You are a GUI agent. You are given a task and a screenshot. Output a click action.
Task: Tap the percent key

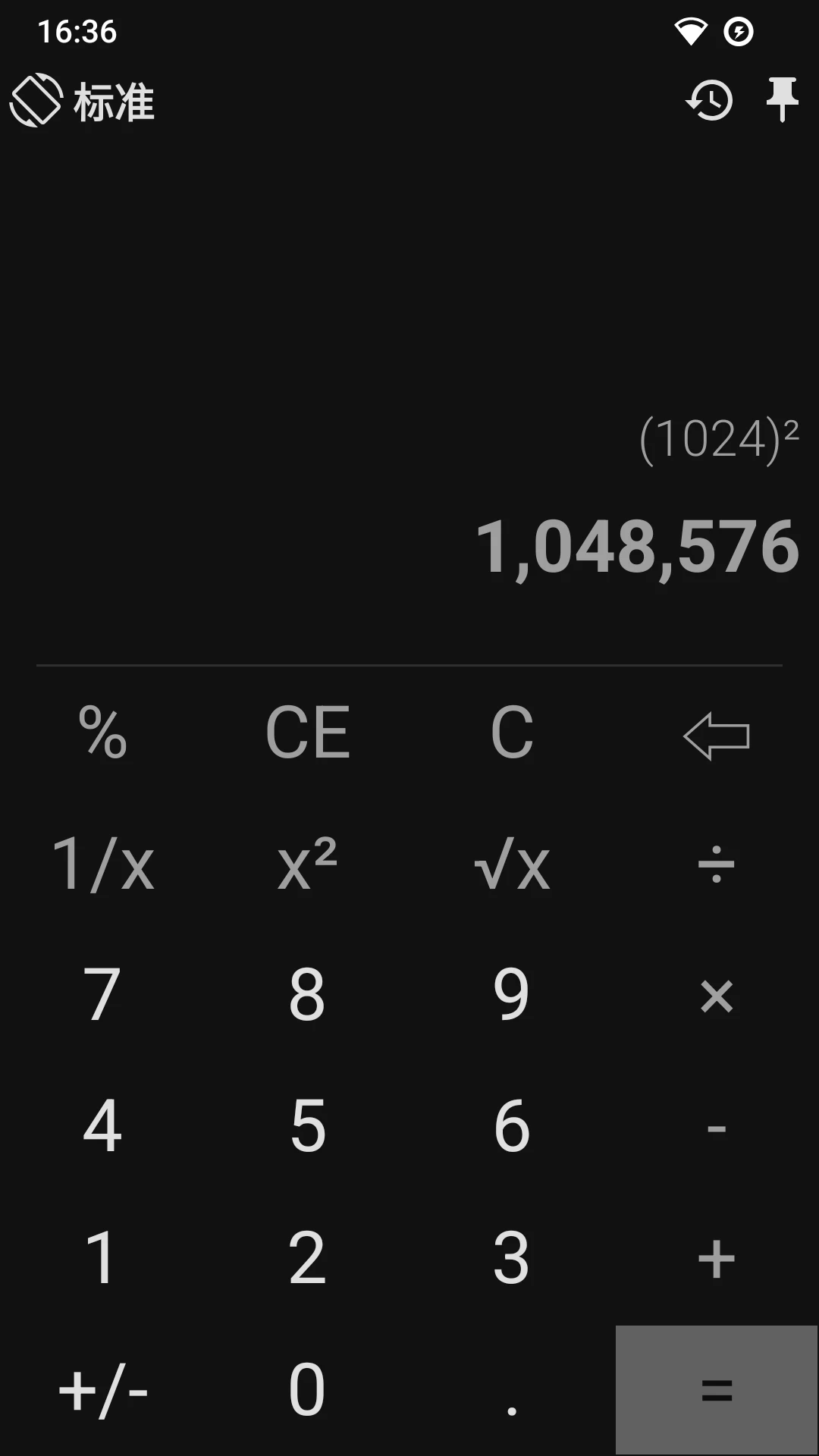(102, 733)
